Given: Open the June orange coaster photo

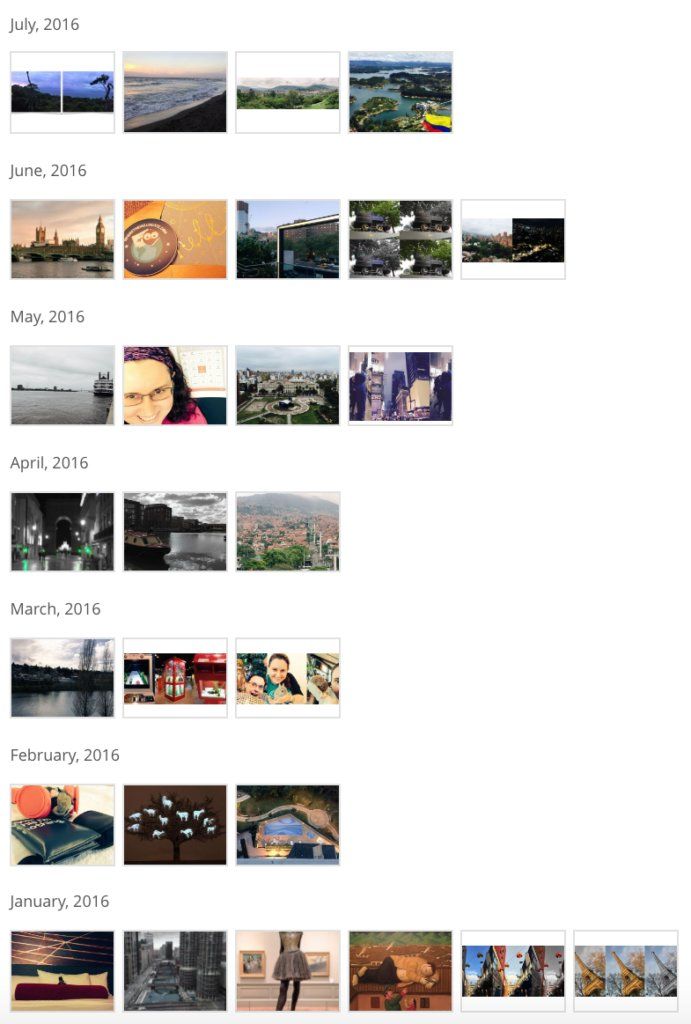Looking at the screenshot, I should (x=175, y=239).
